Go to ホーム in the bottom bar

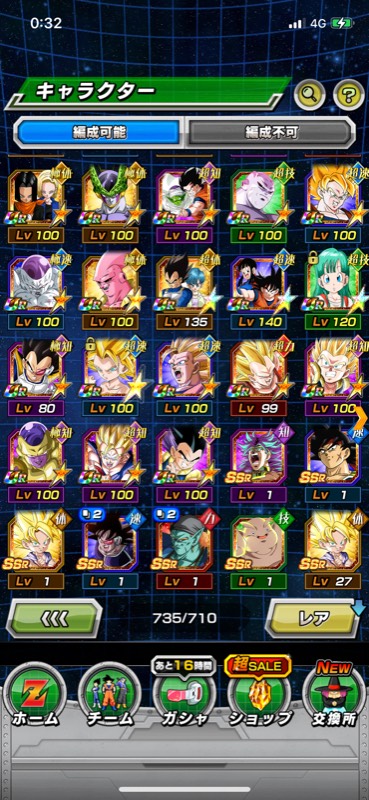(35, 696)
